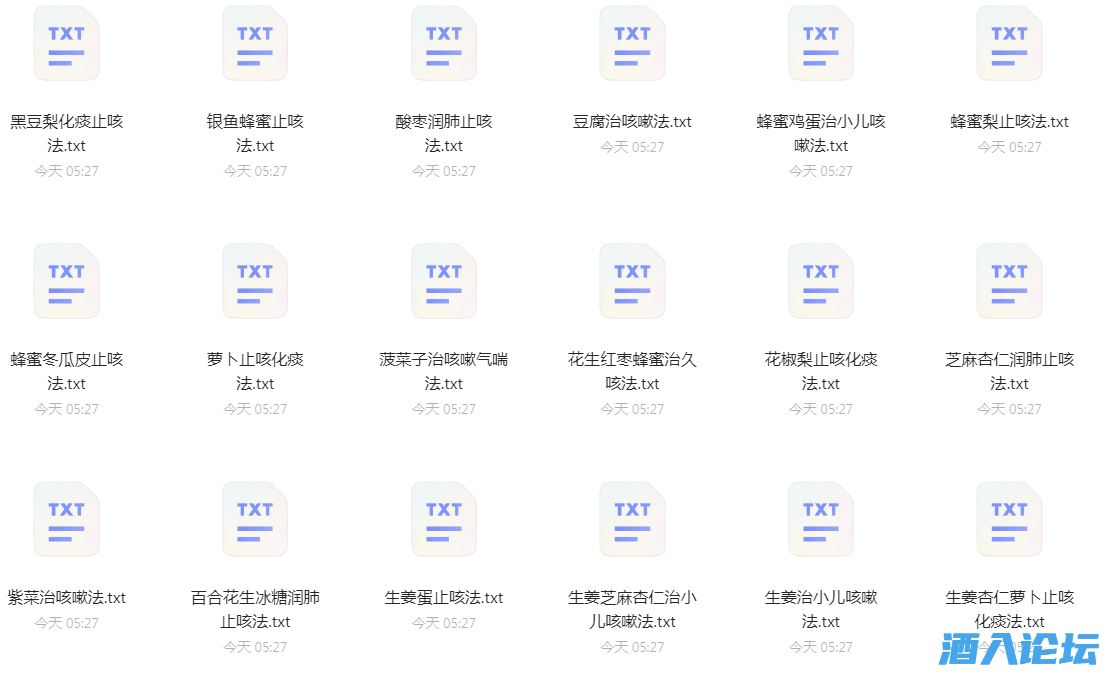Select 蜂蜜冬瓜皮止咳法.txt file

(x=66, y=282)
